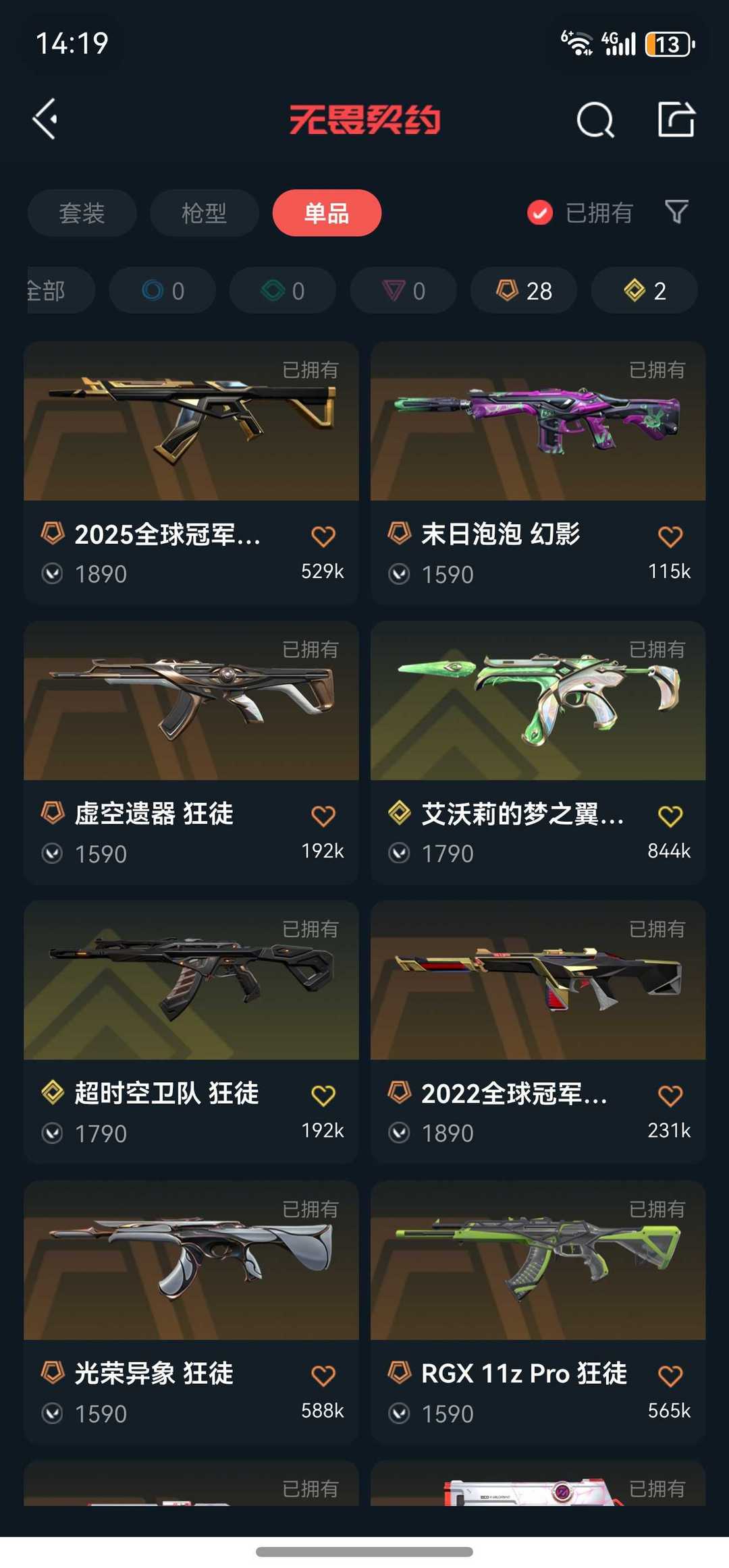Open the search icon in the header

595,120
